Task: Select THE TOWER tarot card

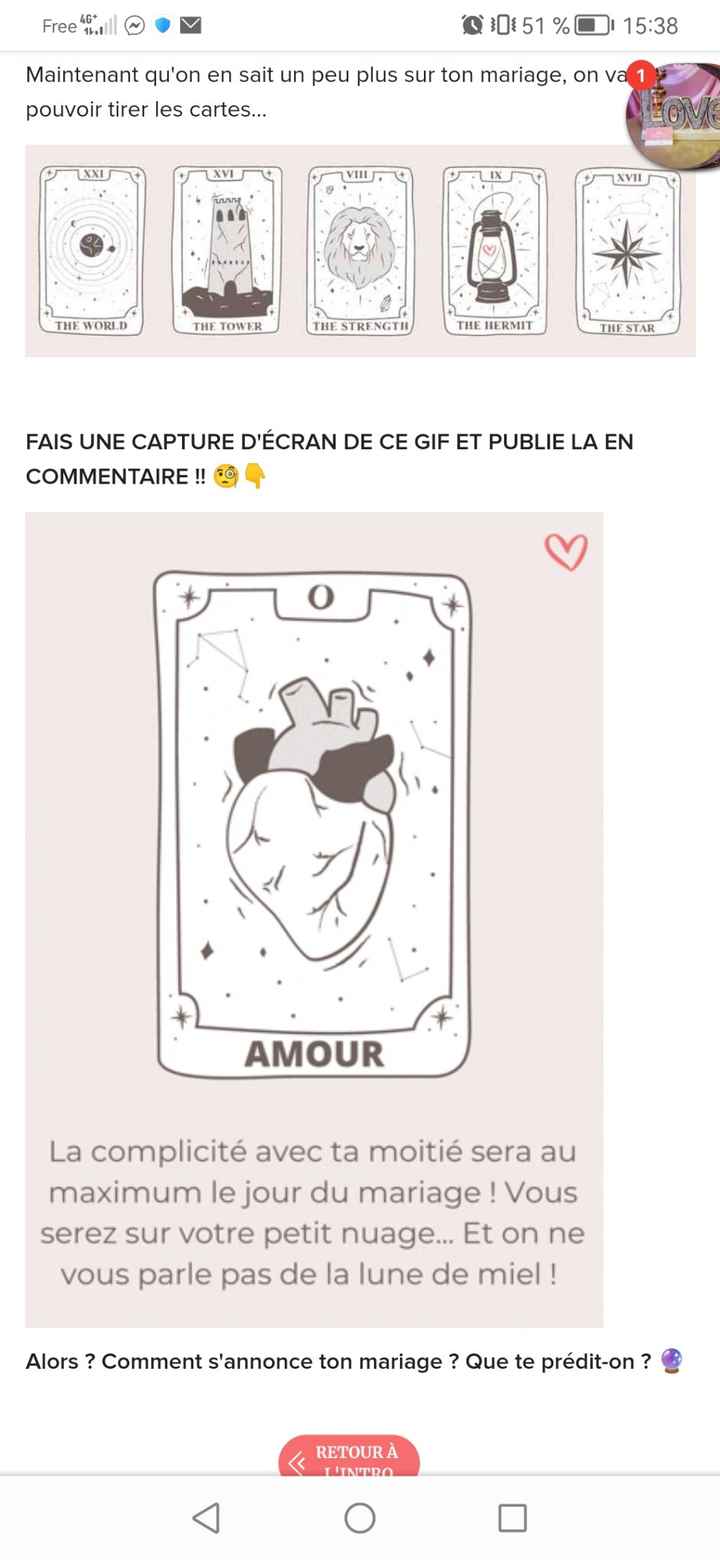Action: pos(229,250)
